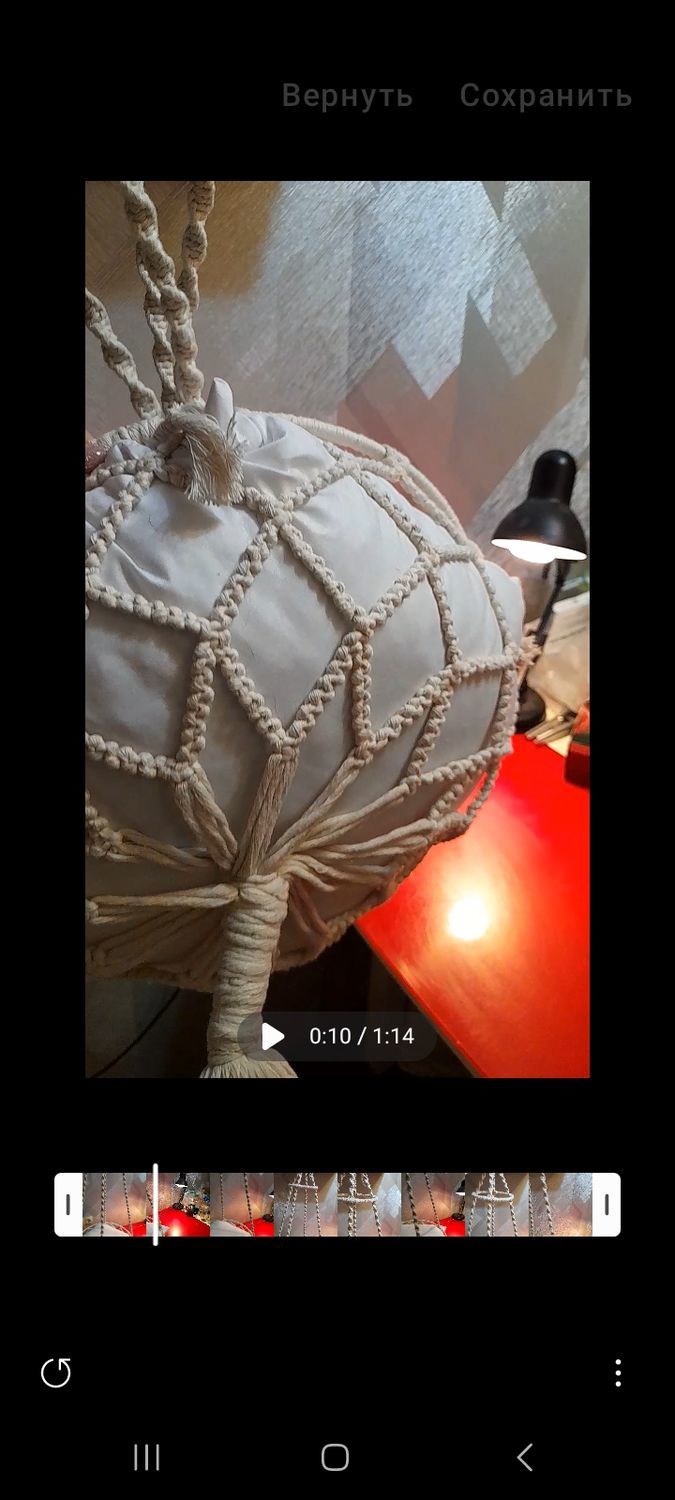Viewport: 675px width, 1500px height.
Task: Open recent apps from the navigation bar
Action: point(147,1457)
